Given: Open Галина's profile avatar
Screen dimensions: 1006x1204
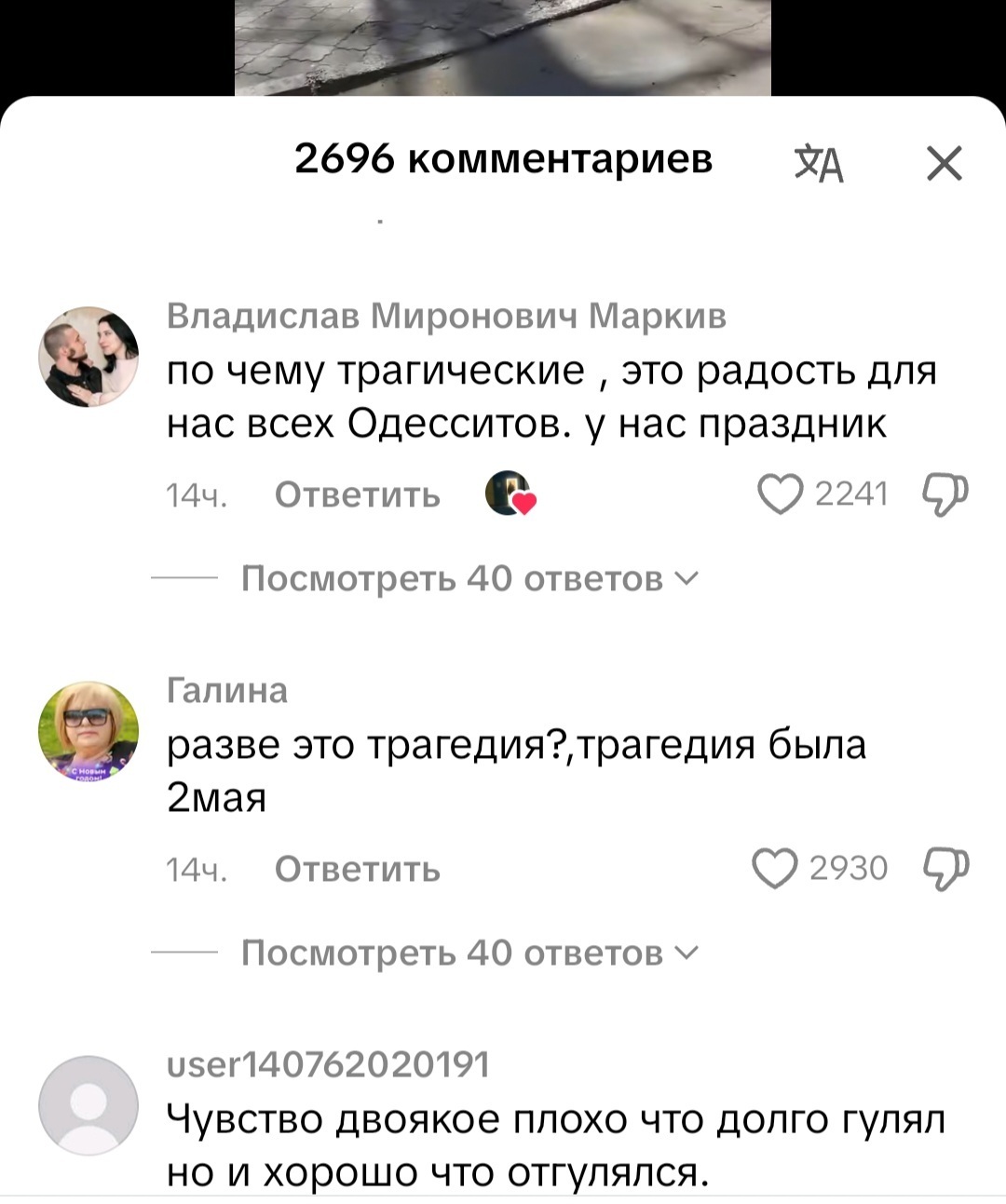Looking at the screenshot, I should click(88, 732).
